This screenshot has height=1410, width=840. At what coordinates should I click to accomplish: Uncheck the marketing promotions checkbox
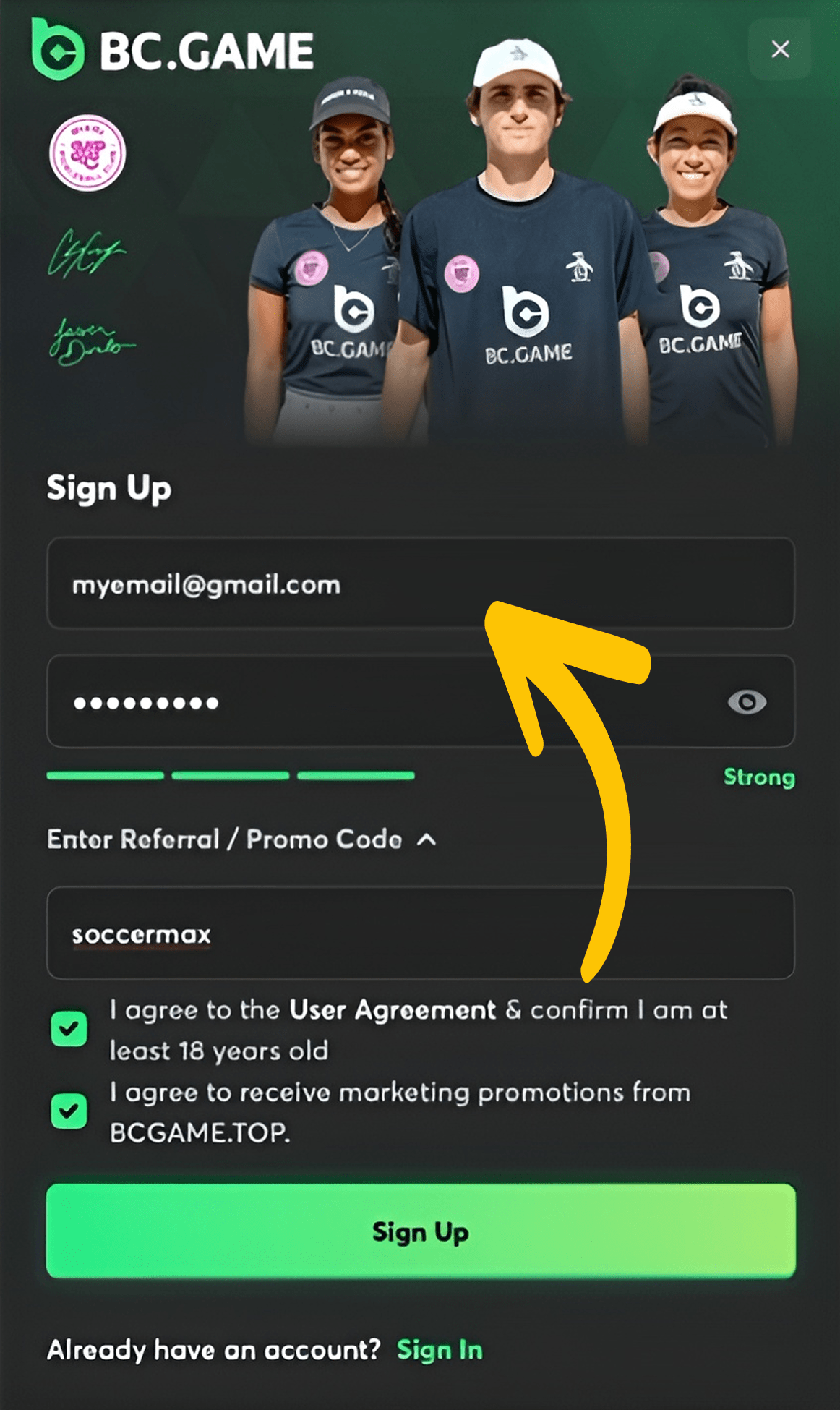point(69,1111)
